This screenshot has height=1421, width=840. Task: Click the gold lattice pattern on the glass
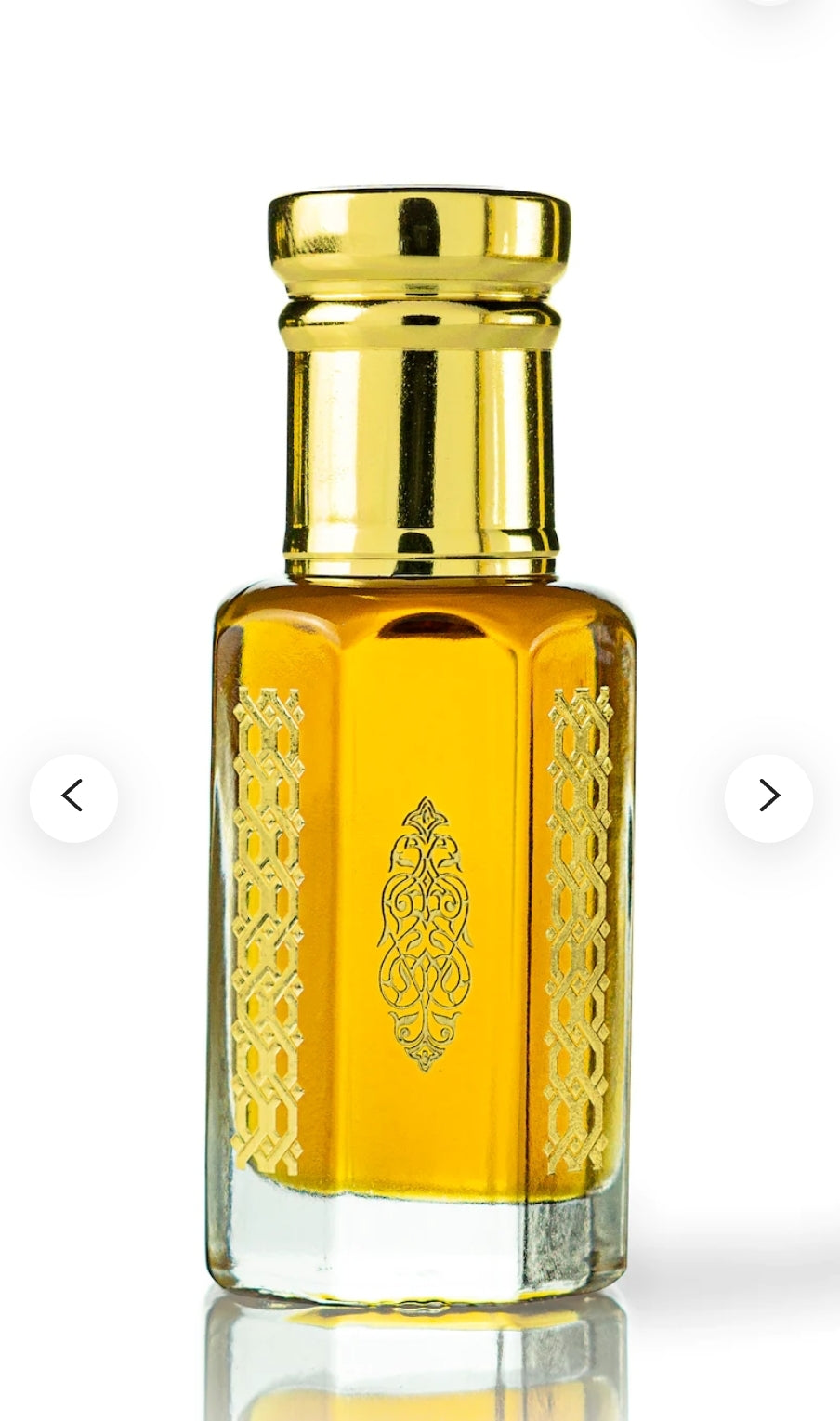[x=272, y=929]
